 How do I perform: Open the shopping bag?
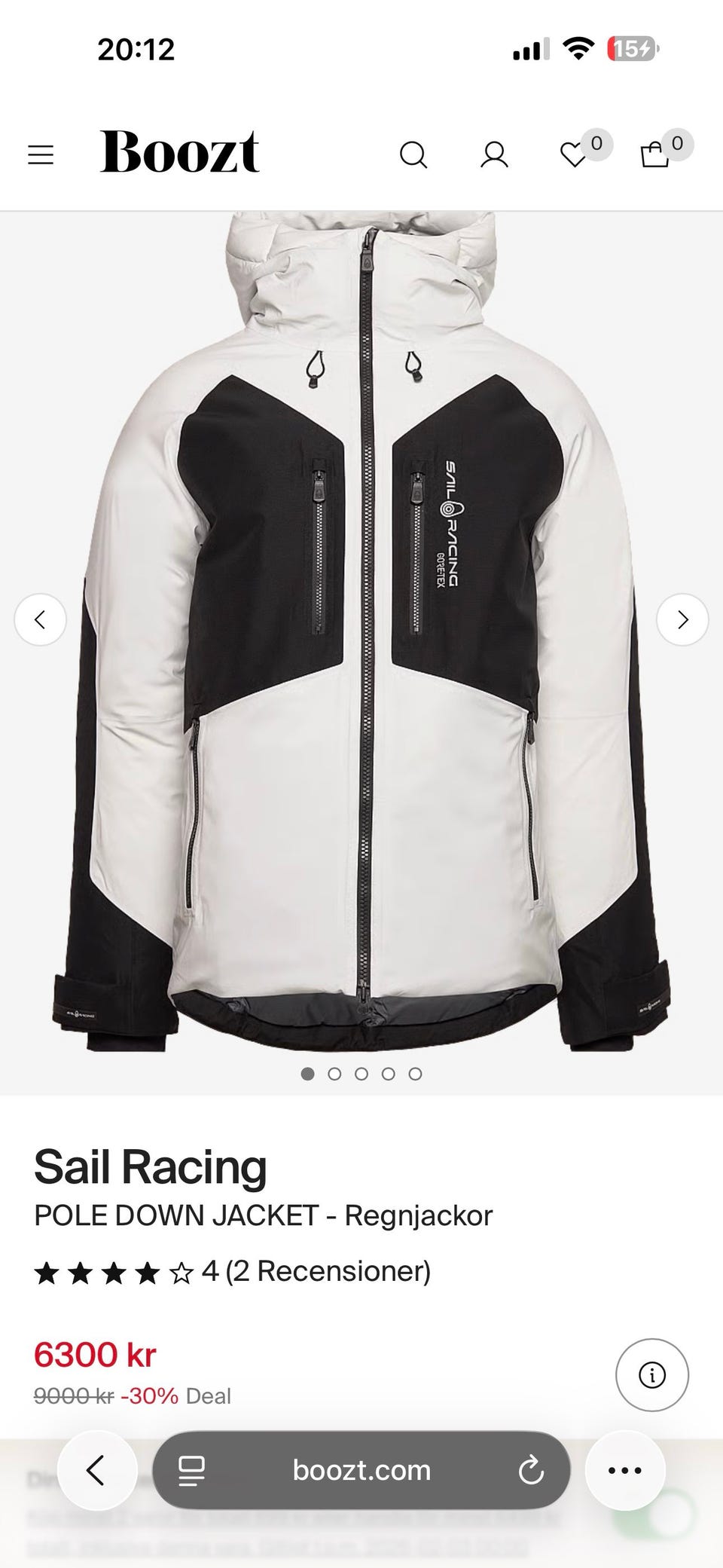coord(654,154)
